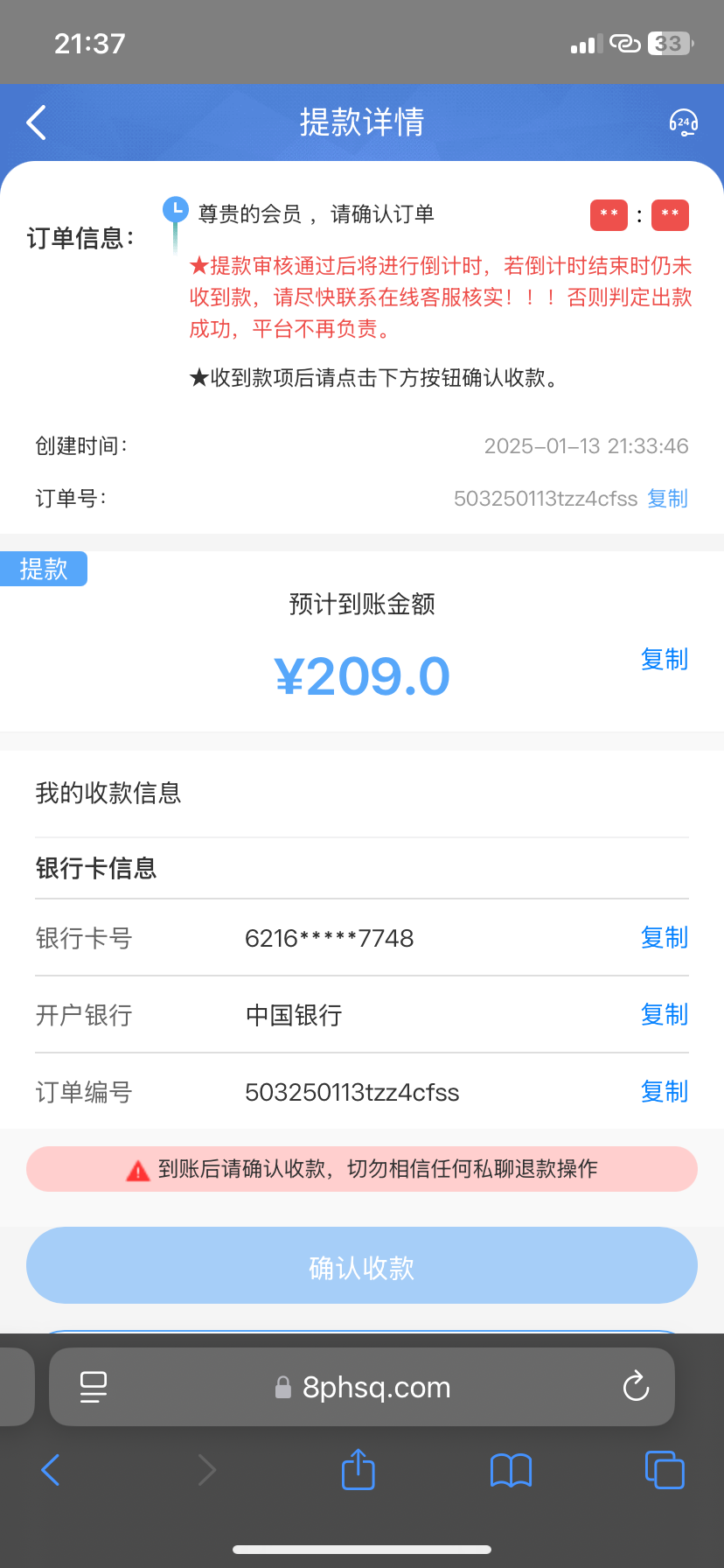724x1568 pixels.
Task: Copy the bank name 中国银行
Action: 664,1014
